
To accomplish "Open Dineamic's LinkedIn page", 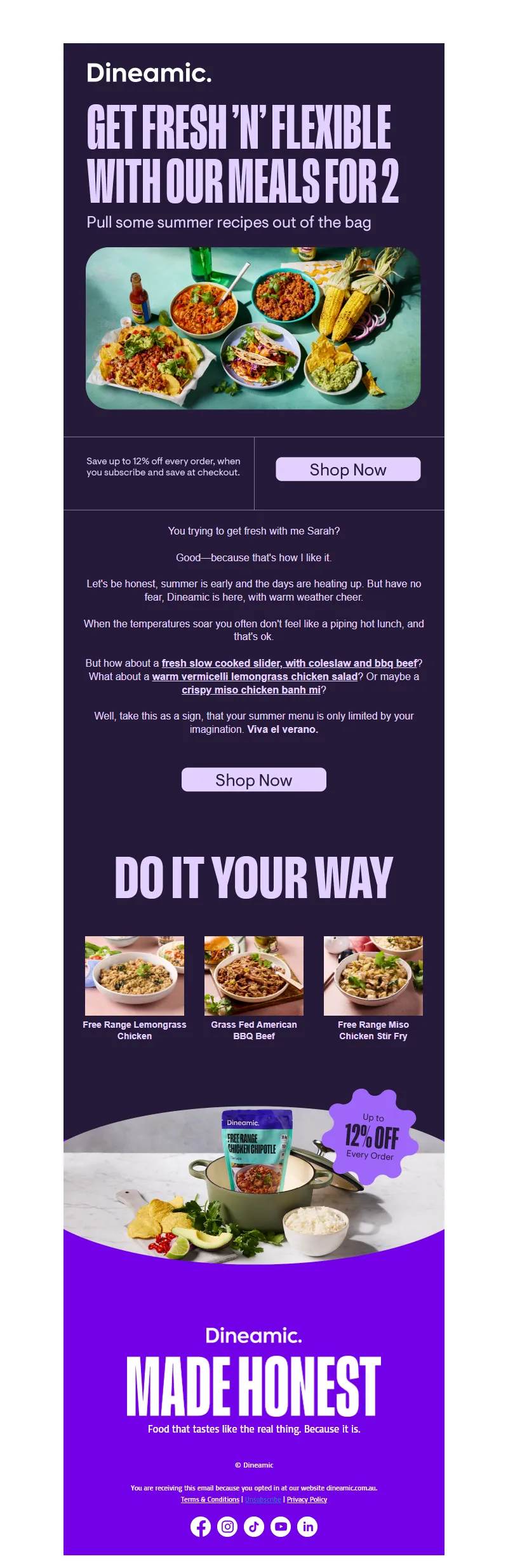I will coord(307,1527).
